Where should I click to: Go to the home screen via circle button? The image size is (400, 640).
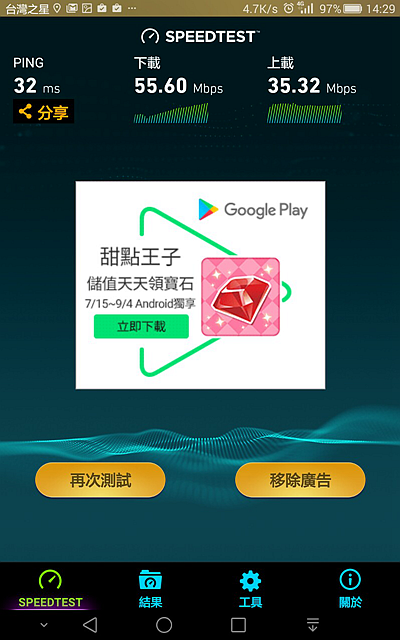[x=164, y=624]
